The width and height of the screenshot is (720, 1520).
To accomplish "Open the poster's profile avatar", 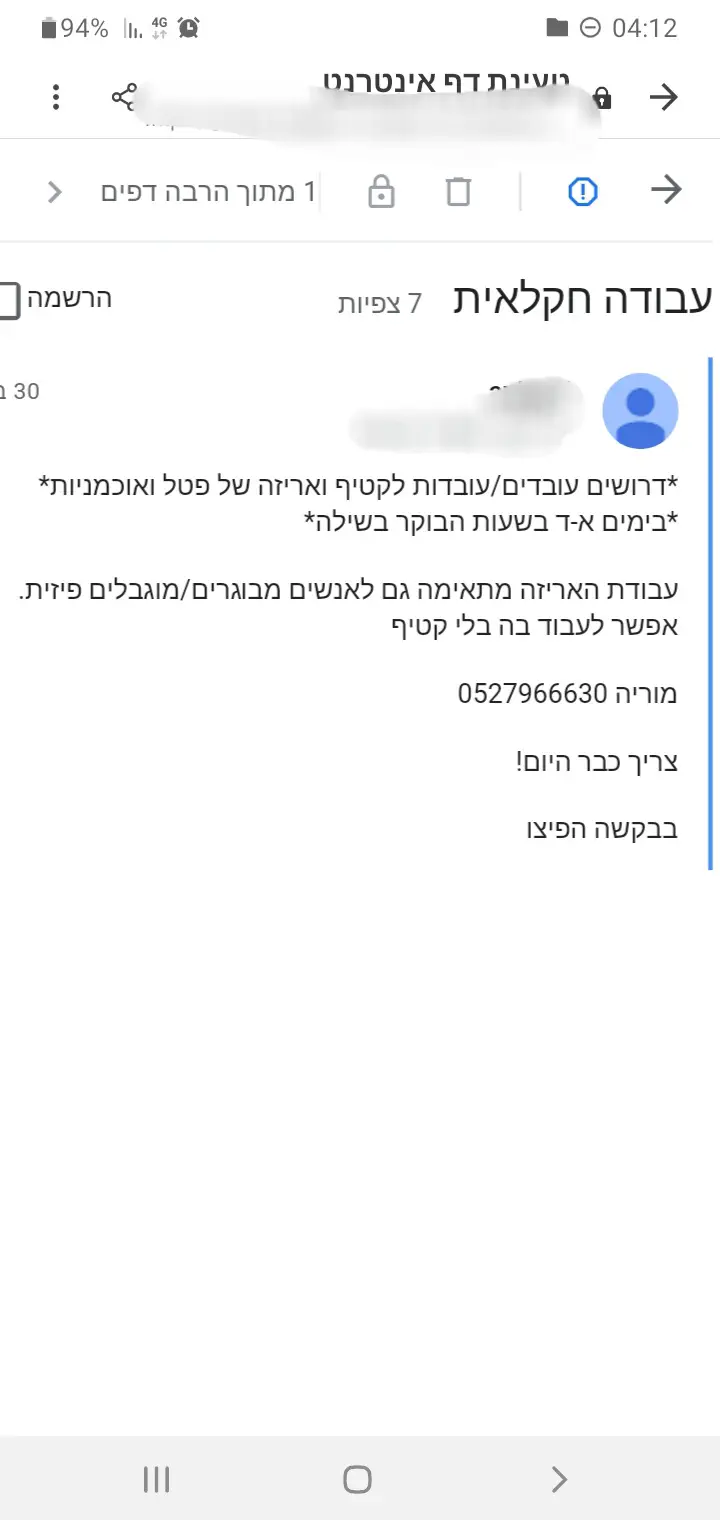I will [x=640, y=411].
